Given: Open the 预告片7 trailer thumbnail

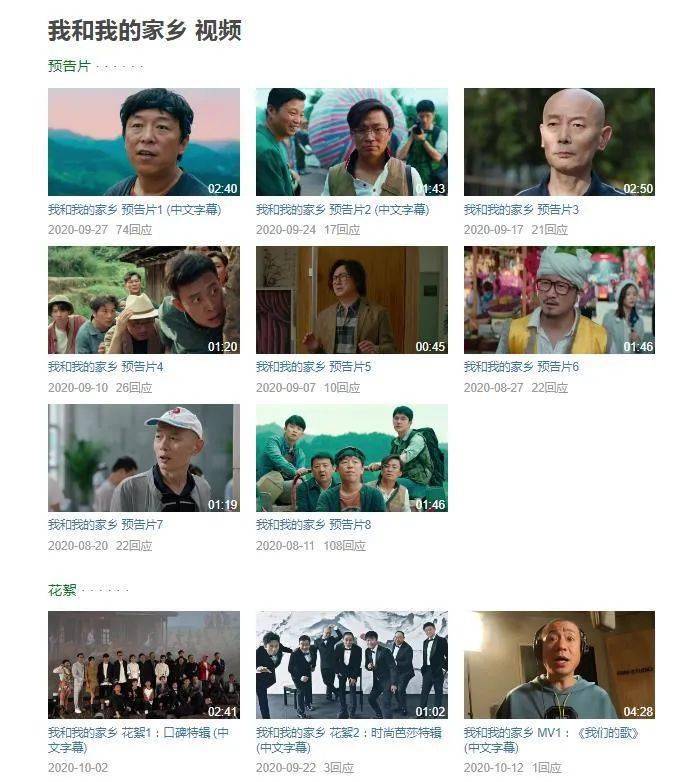Looking at the screenshot, I should 143,458.
